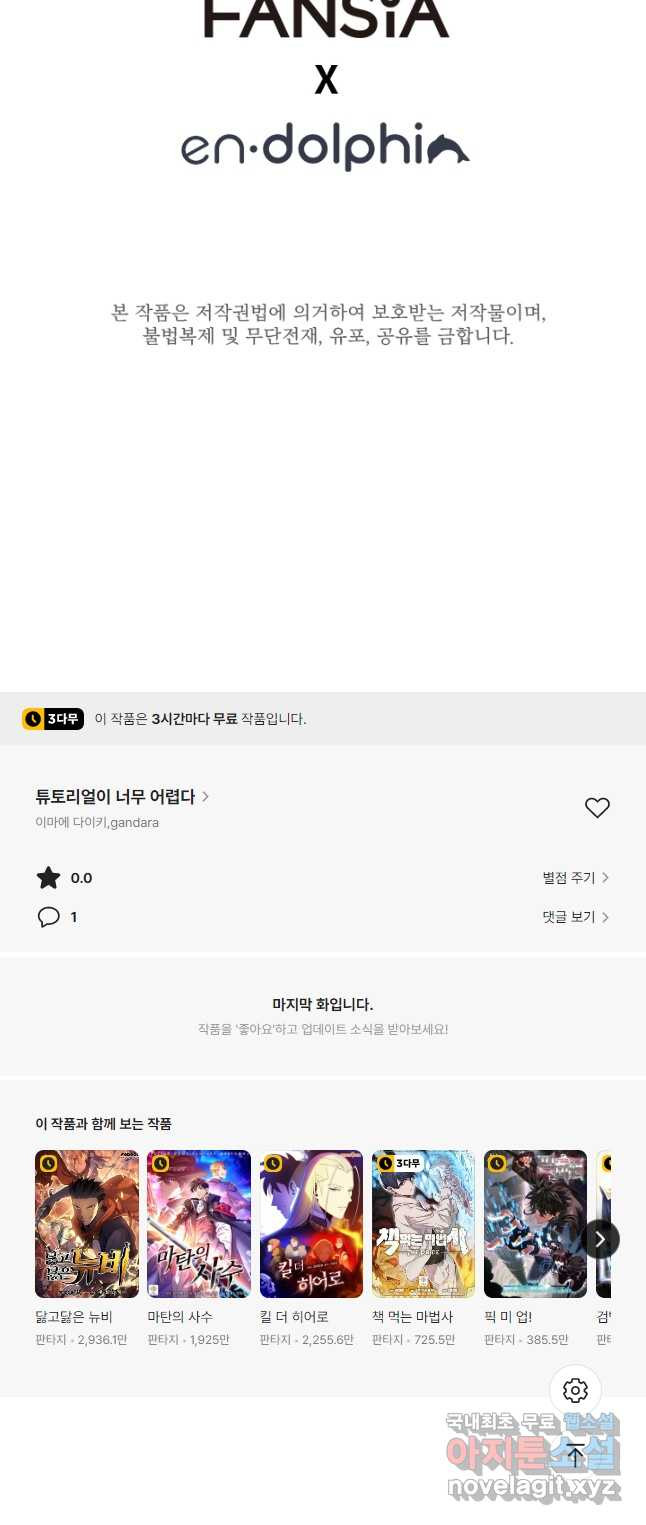Like this webtoon with the heart icon

tap(597, 808)
